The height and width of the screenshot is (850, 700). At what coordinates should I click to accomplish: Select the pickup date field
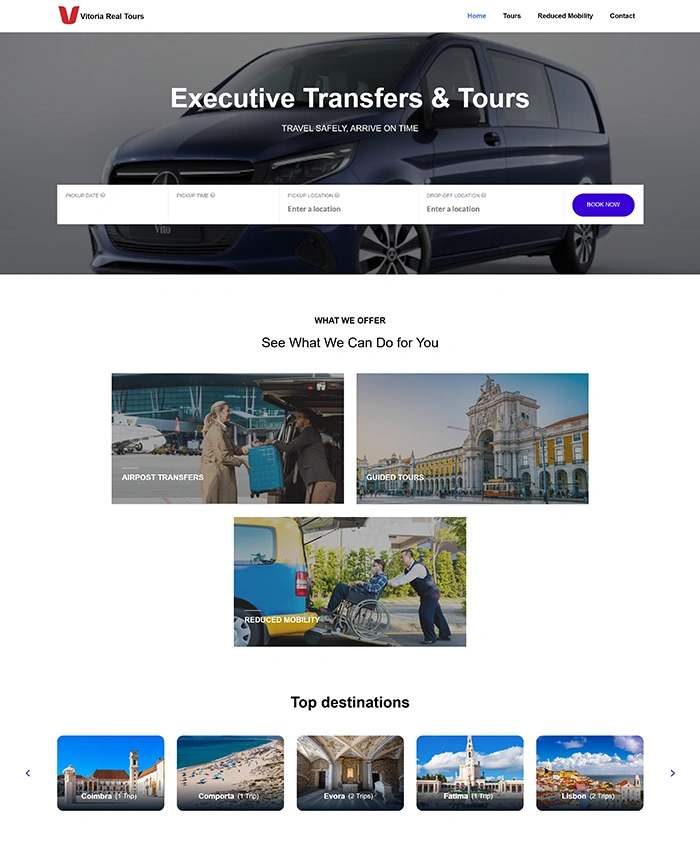[112, 208]
